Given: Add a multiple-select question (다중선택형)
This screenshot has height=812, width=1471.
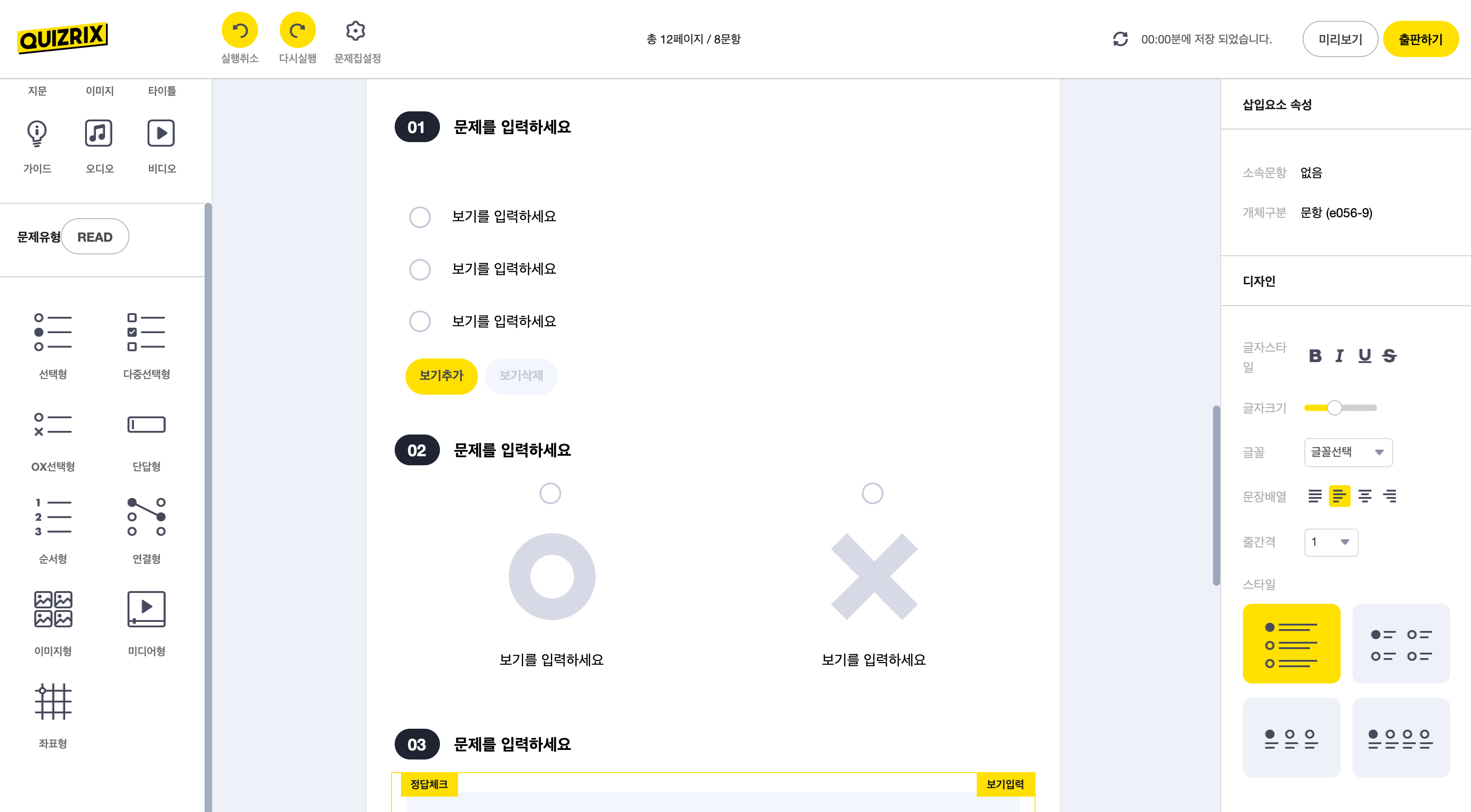Looking at the screenshot, I should click(x=146, y=332).
